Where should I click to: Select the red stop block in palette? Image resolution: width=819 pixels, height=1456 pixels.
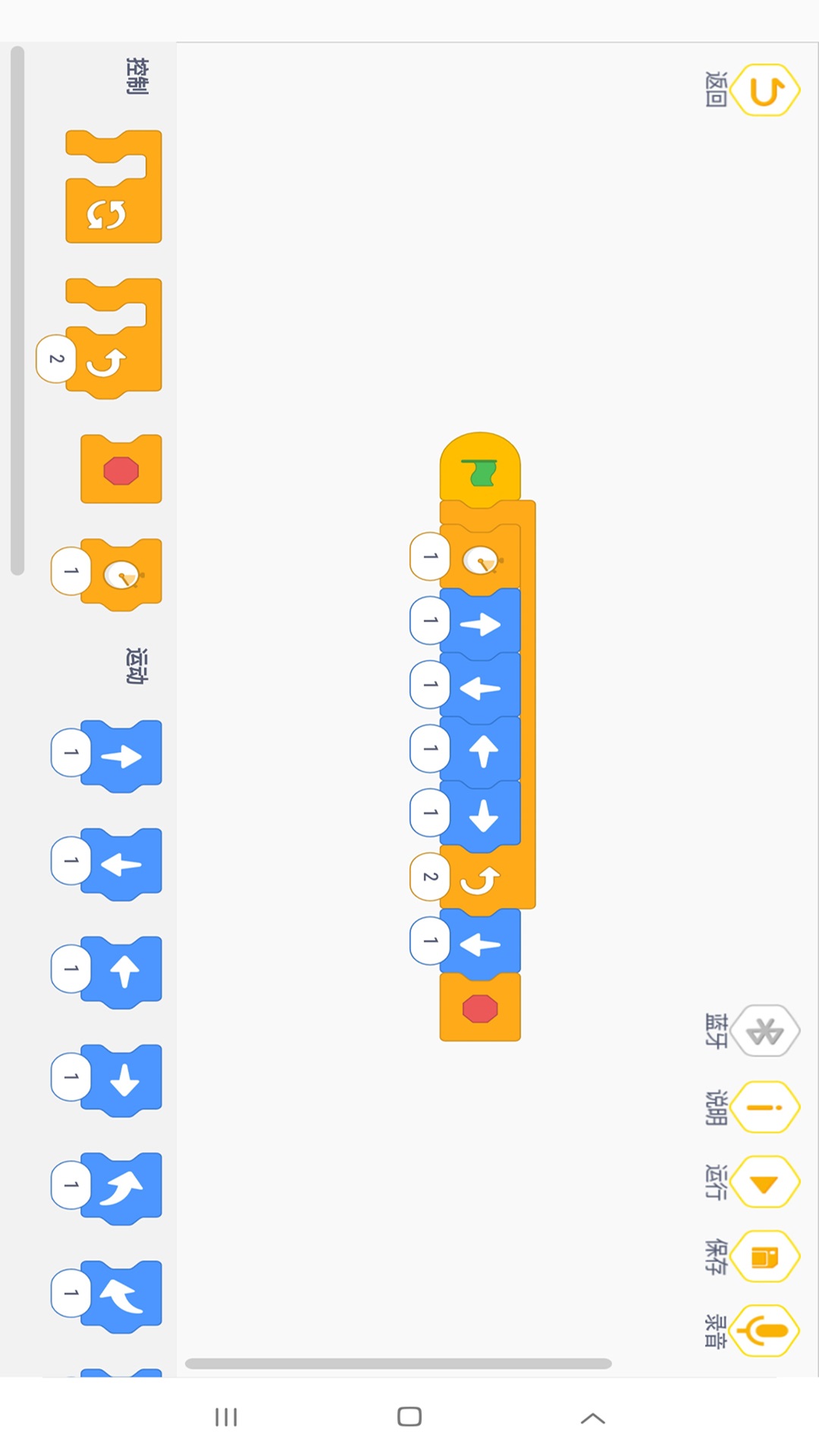point(121,469)
